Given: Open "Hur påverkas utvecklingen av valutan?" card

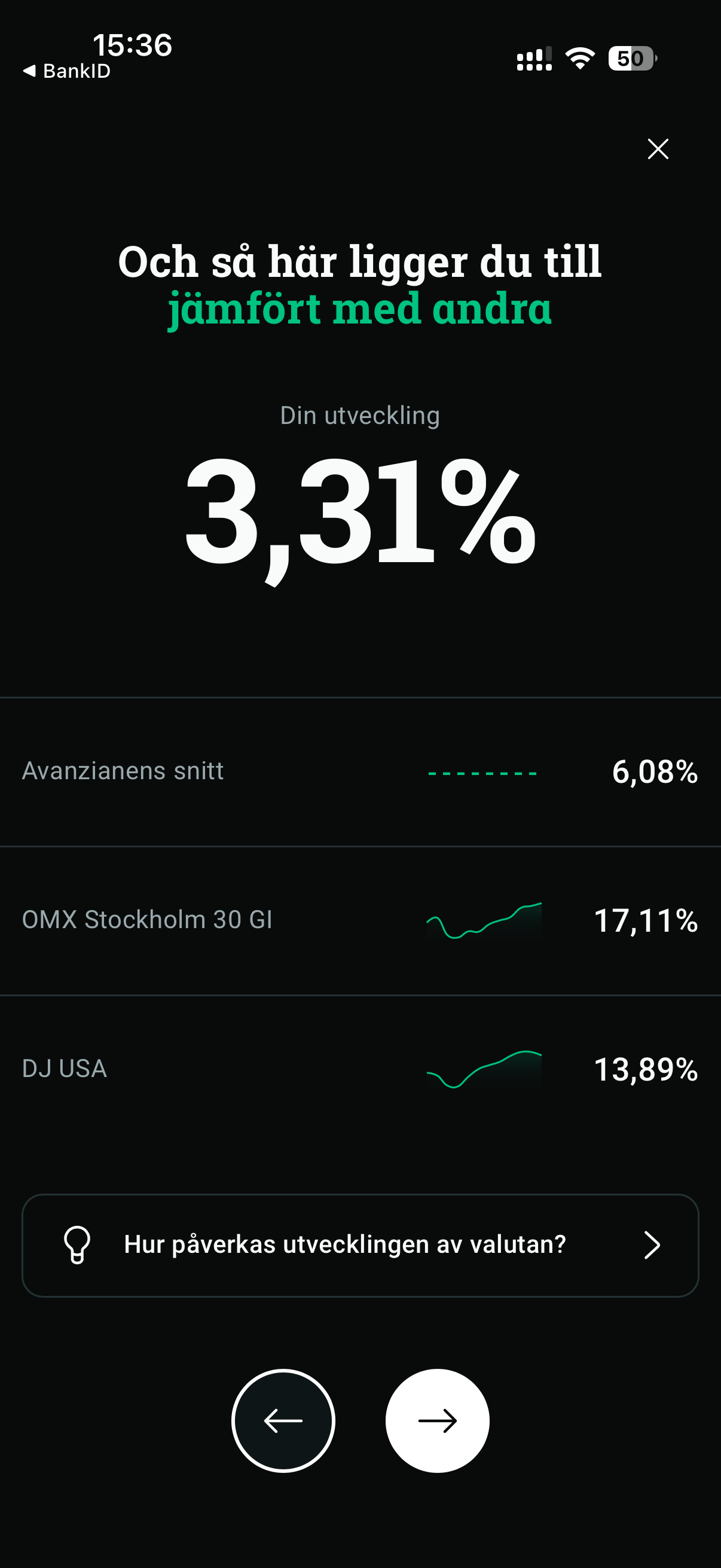Looking at the screenshot, I should coord(360,1245).
